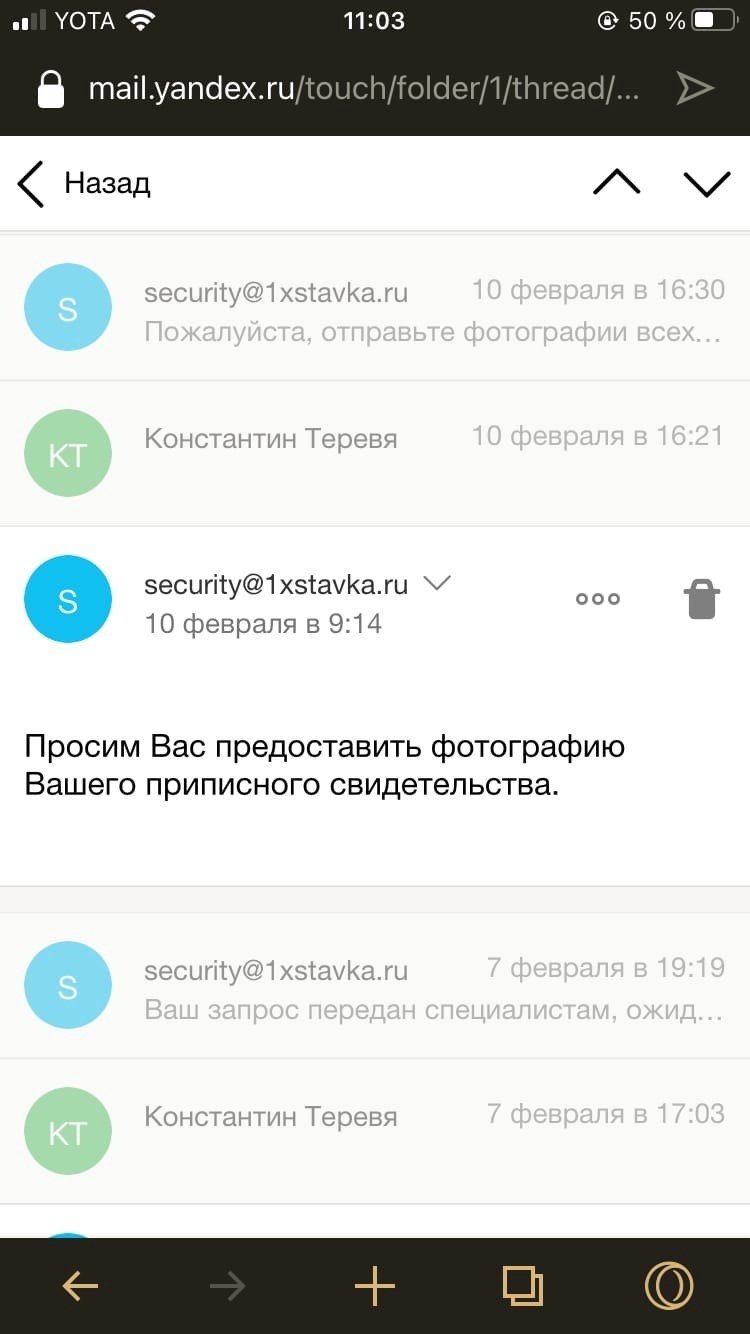
Task: Expand sender details chevron next to security@1xstavka.ru
Action: click(437, 583)
